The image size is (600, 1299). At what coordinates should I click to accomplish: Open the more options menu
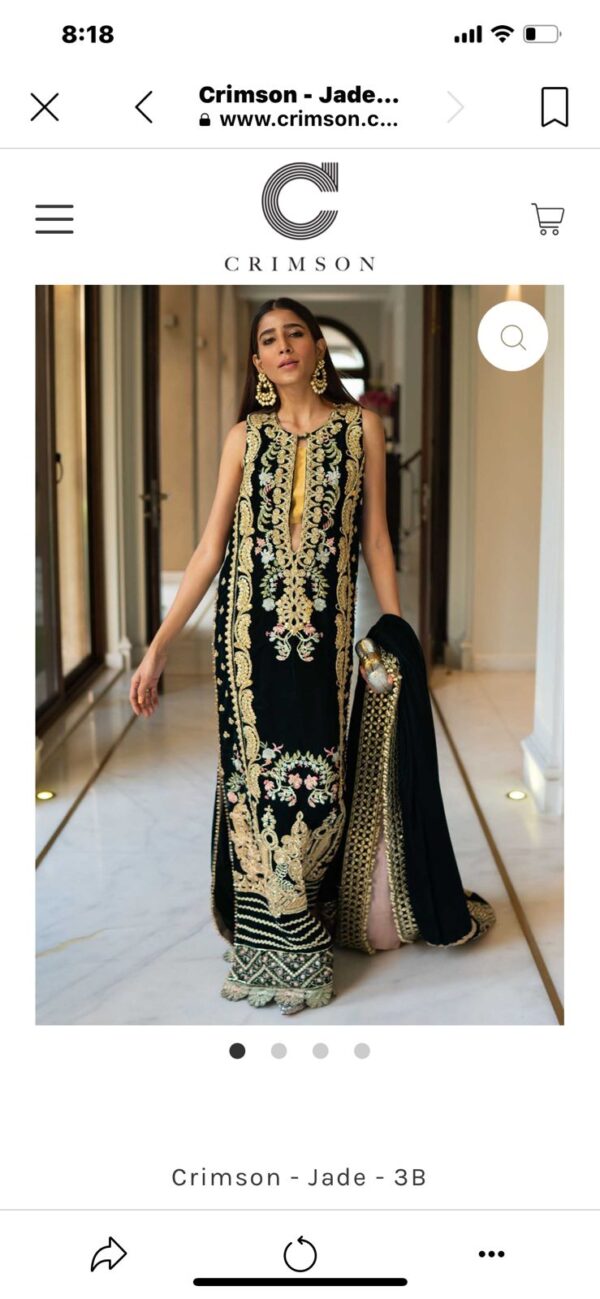coord(491,1254)
